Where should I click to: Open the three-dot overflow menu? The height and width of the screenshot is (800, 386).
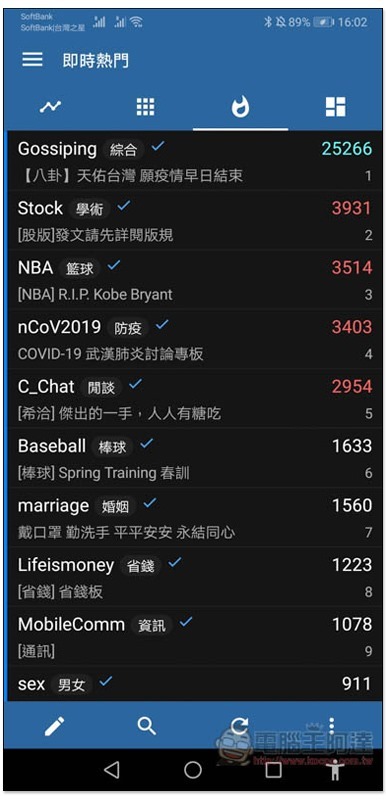pos(331,725)
